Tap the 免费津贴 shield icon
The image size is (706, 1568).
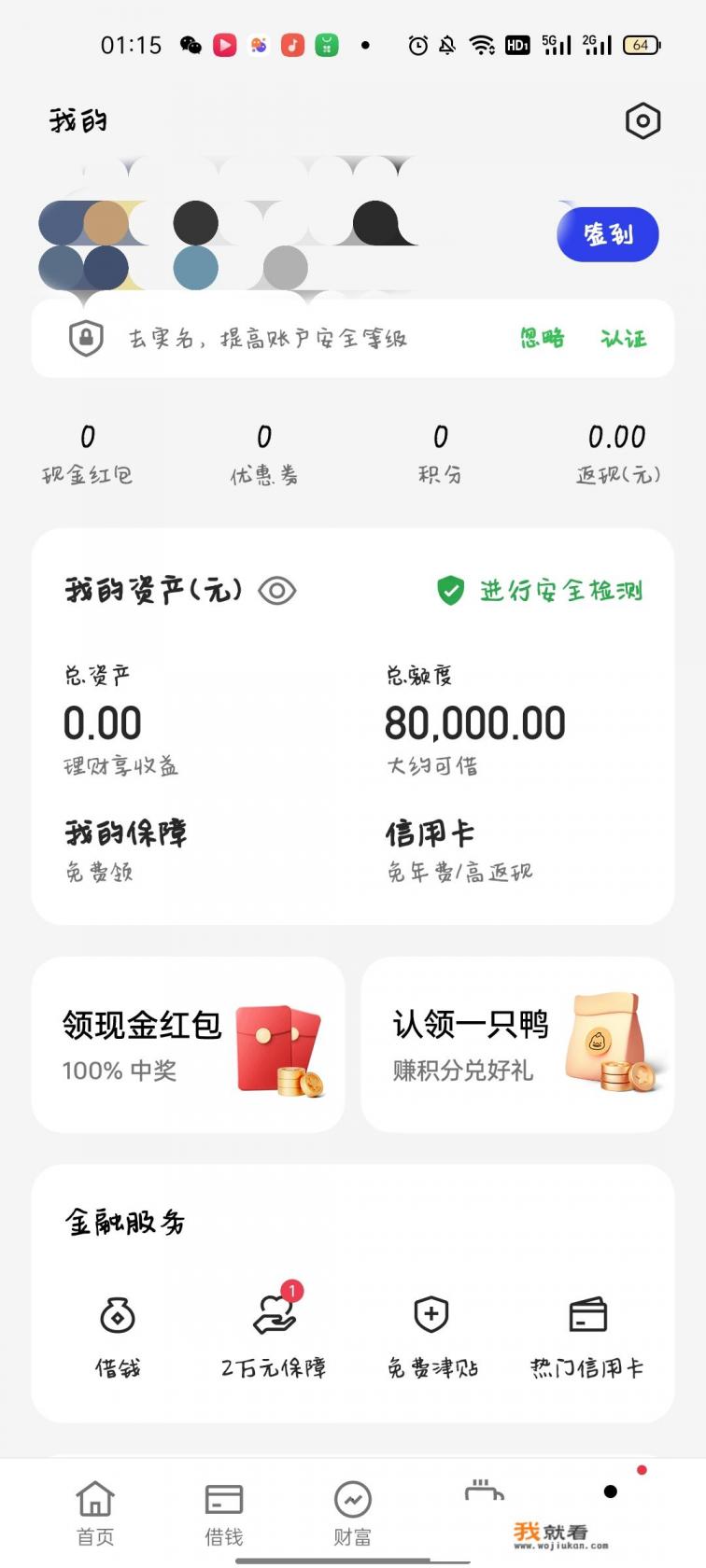tap(430, 1311)
